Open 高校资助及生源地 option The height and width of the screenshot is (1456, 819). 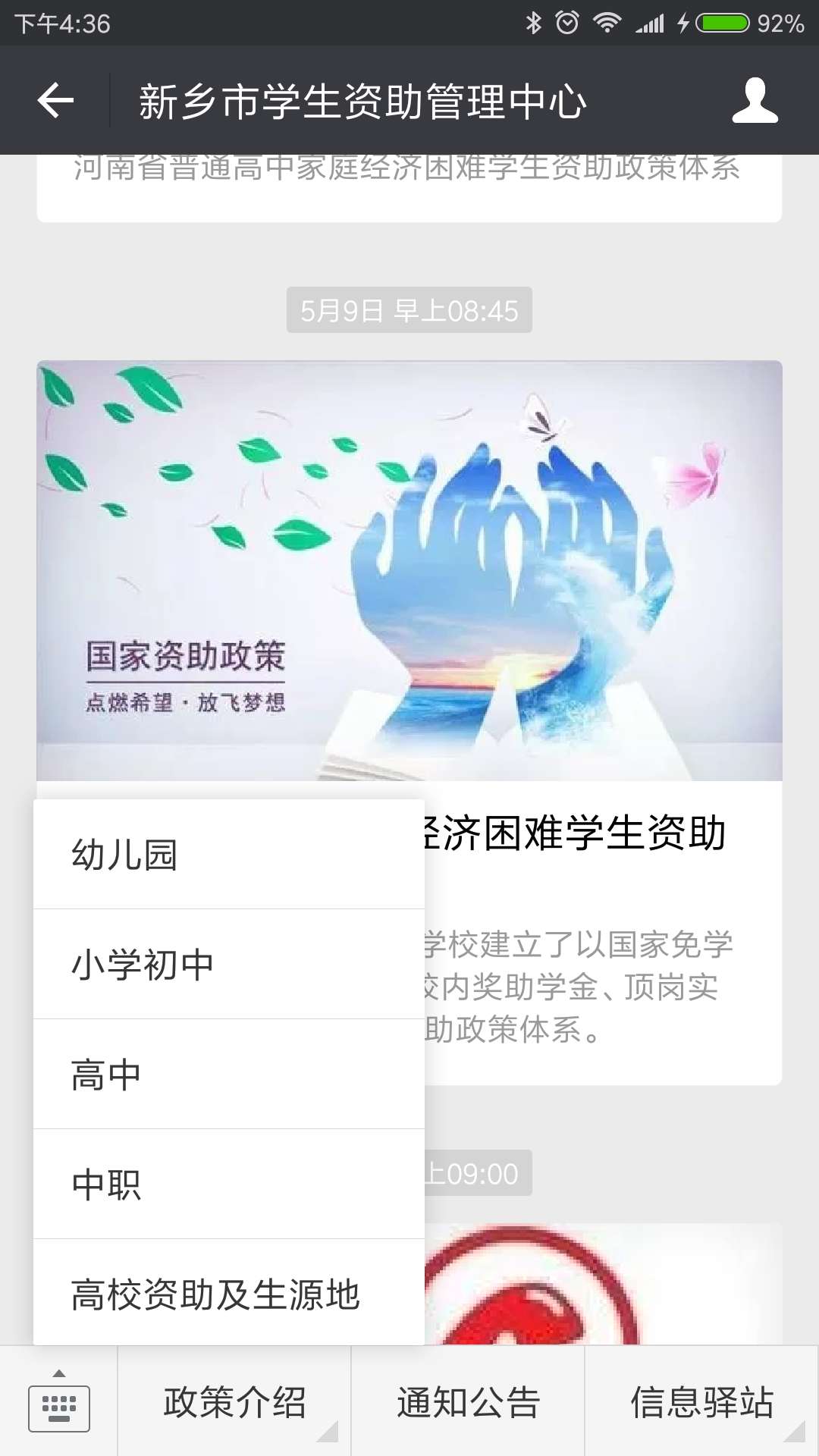[227, 1294]
